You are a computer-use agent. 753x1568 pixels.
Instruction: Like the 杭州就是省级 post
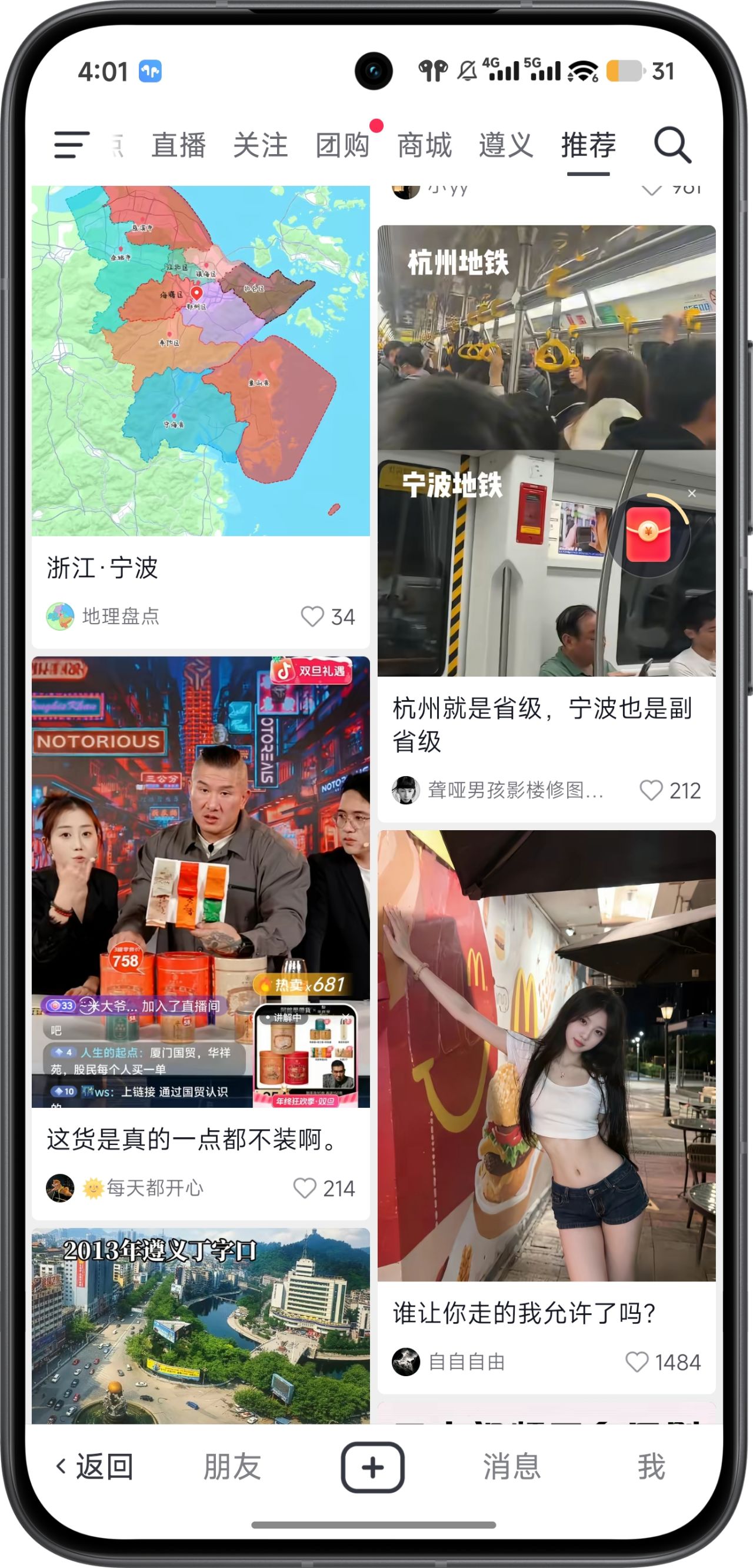651,790
